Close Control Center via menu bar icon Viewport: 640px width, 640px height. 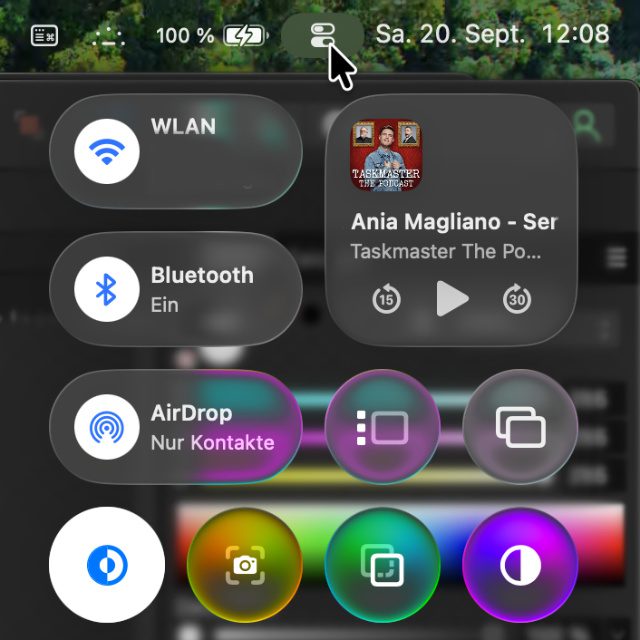[322, 36]
